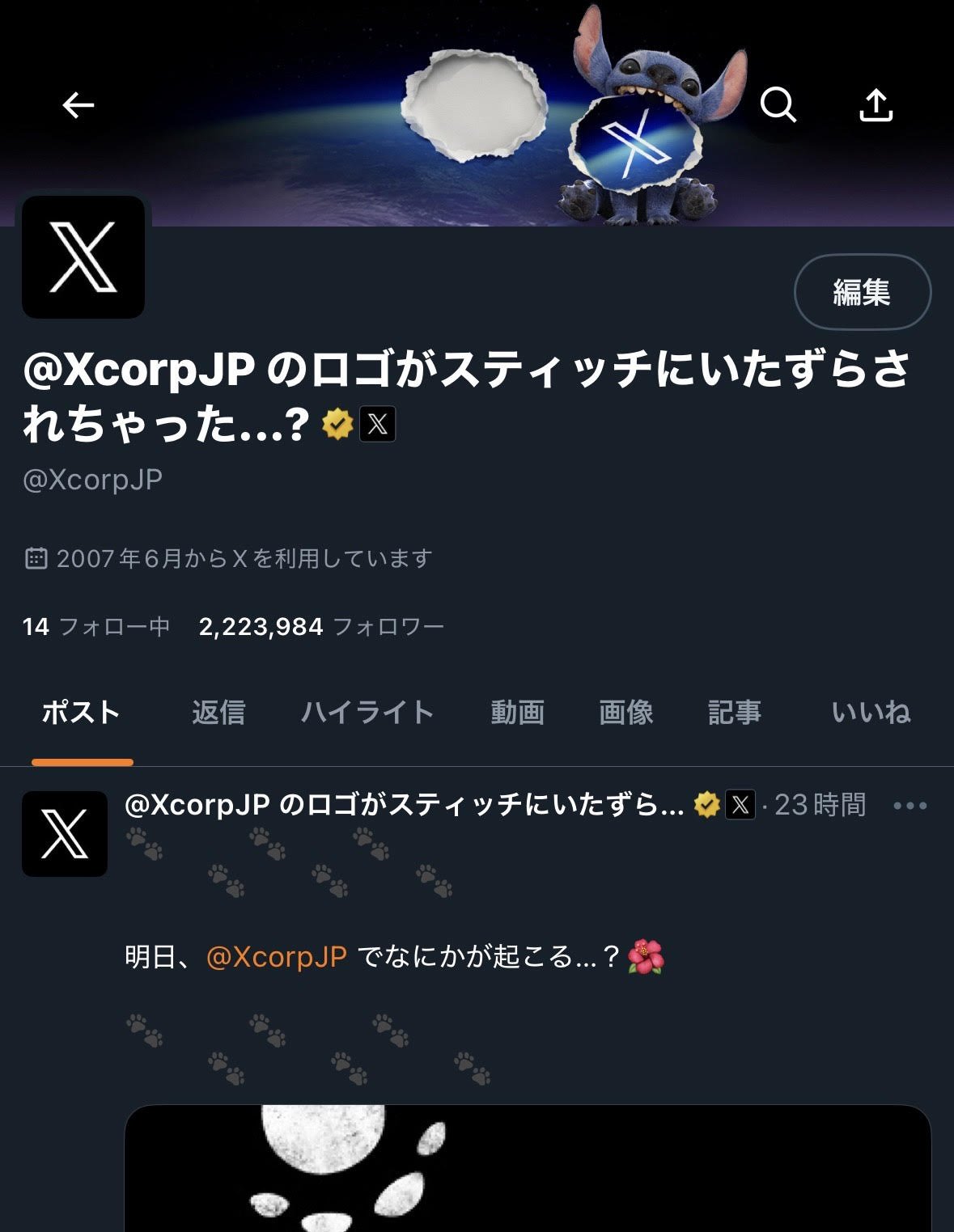Viewport: 954px width, 1232px height.
Task: Open the 14 フォロー中 following list
Action: tap(96, 626)
